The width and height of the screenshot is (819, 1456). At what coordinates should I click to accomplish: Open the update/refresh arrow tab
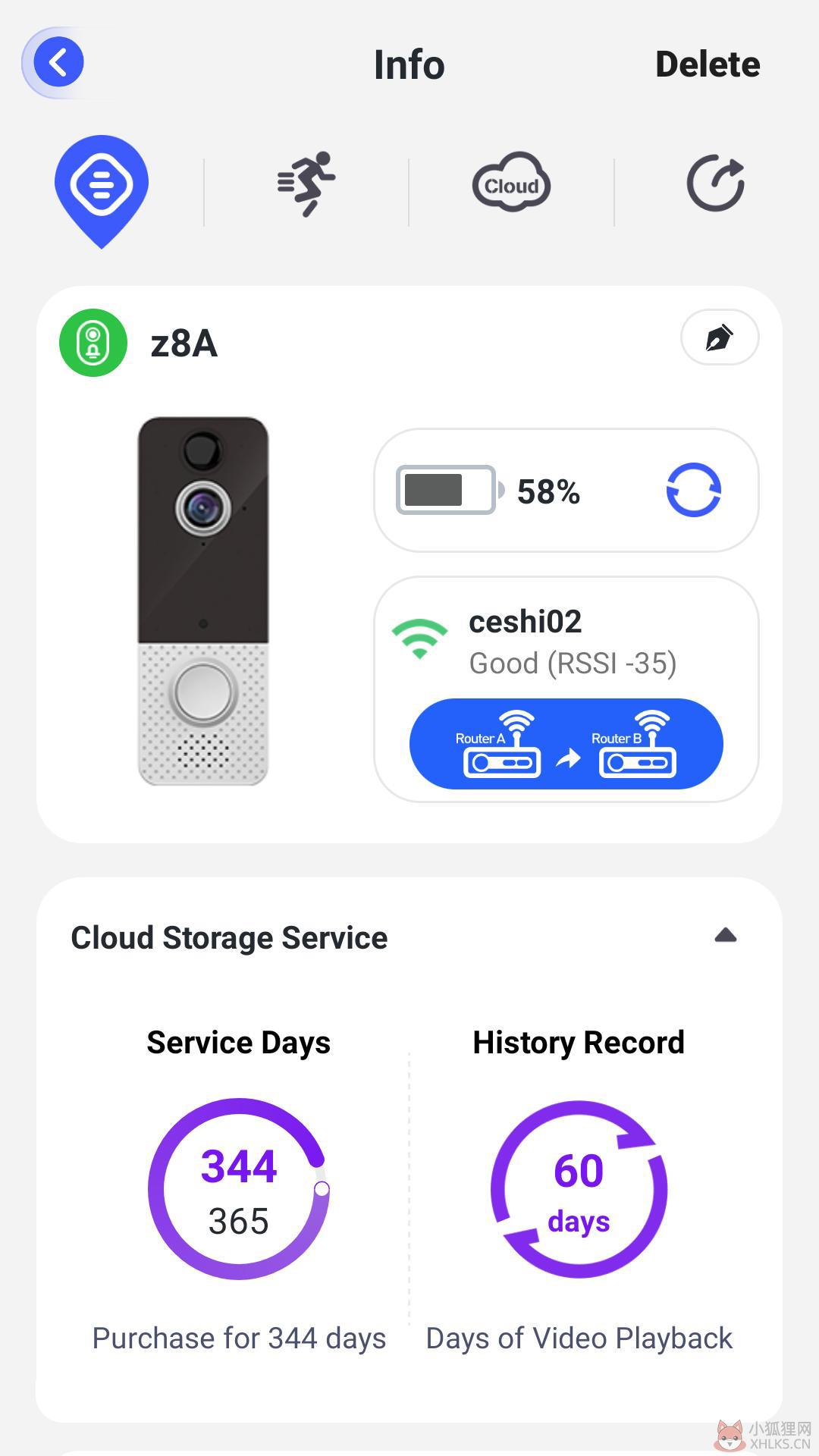(x=716, y=183)
